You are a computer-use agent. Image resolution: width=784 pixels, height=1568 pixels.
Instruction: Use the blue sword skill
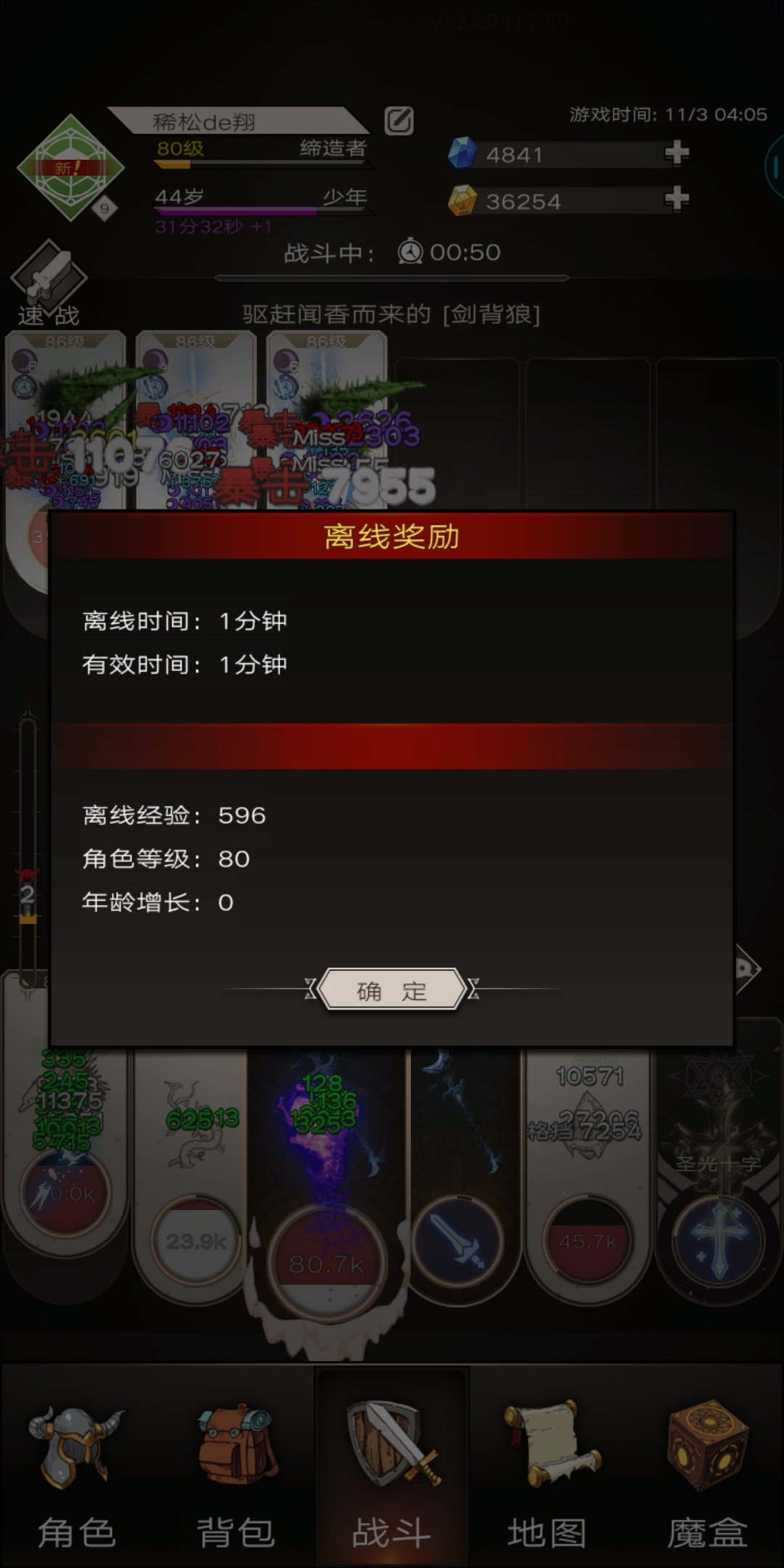pos(457,1240)
